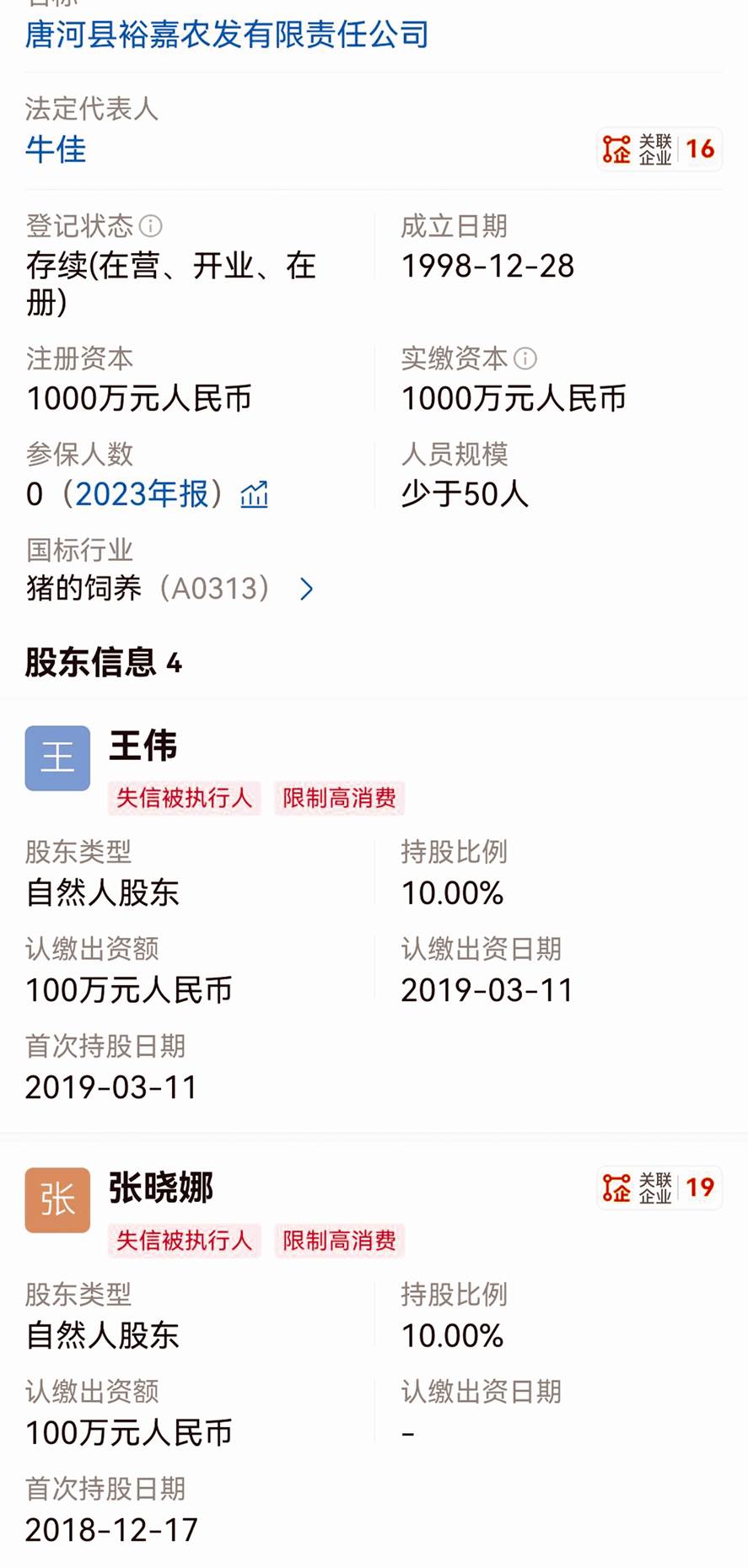Open shareholder 王伟's profile
The width and height of the screenshot is (748, 1568).
[143, 746]
